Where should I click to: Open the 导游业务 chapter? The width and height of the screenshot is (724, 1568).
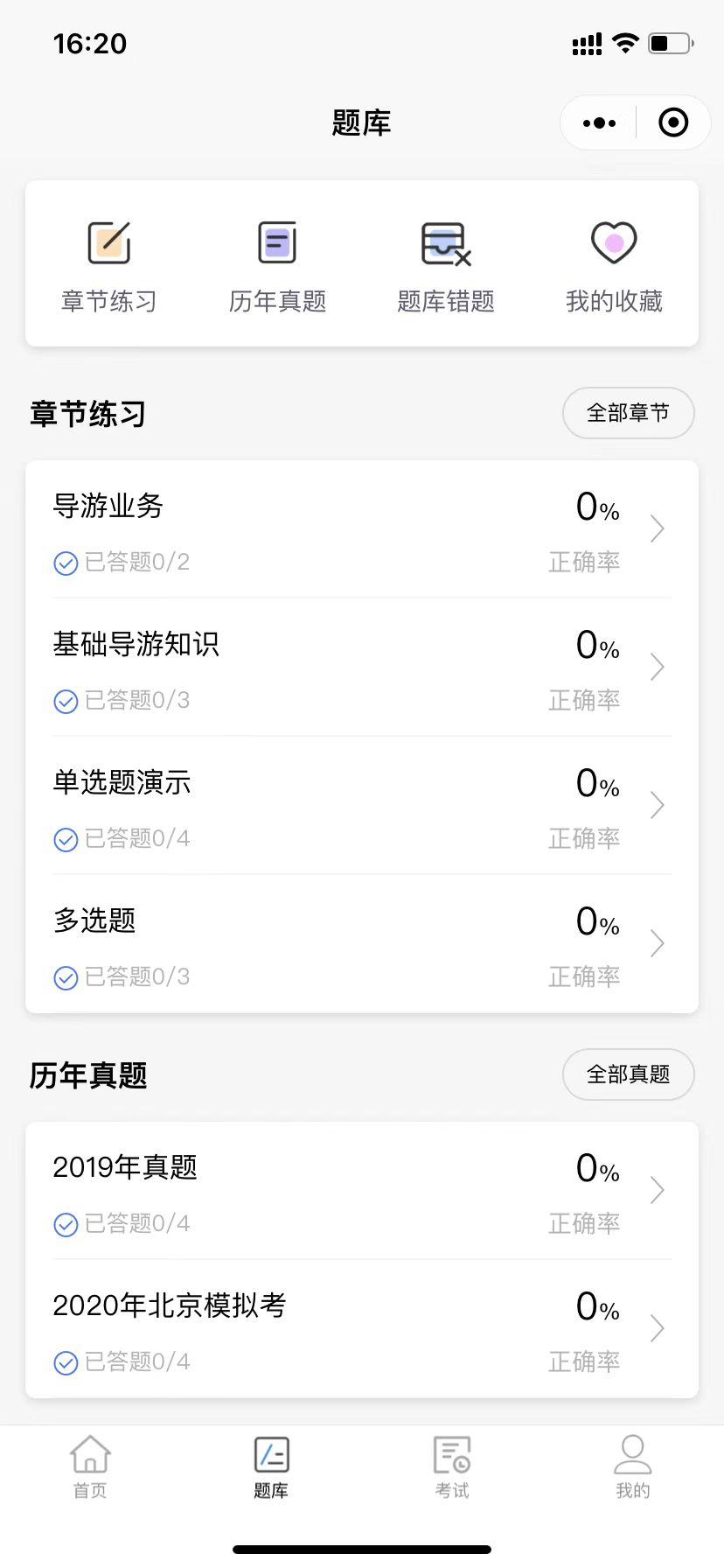pyautogui.click(x=362, y=530)
